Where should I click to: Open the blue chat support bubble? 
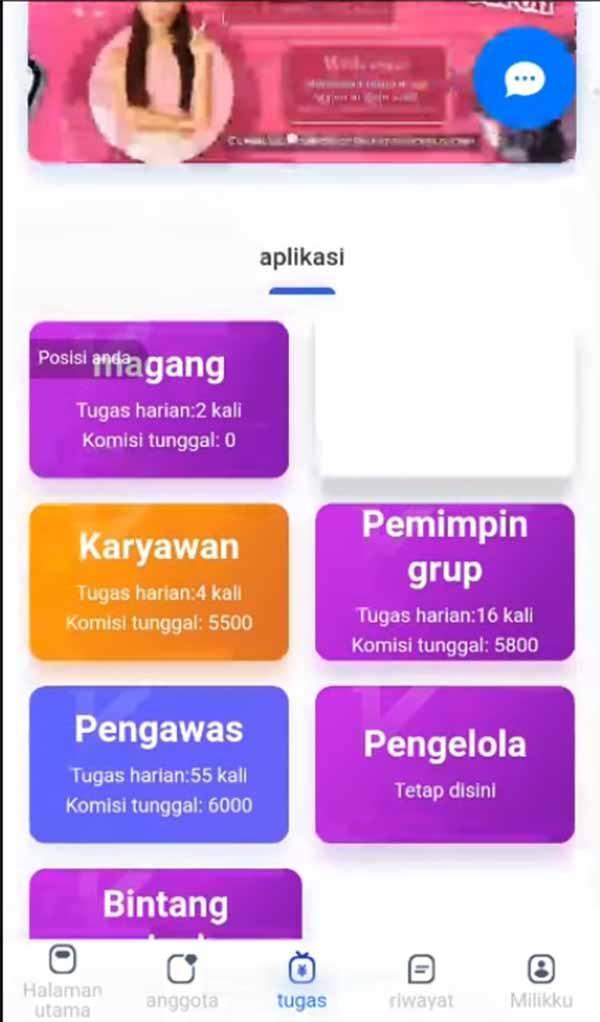click(523, 79)
